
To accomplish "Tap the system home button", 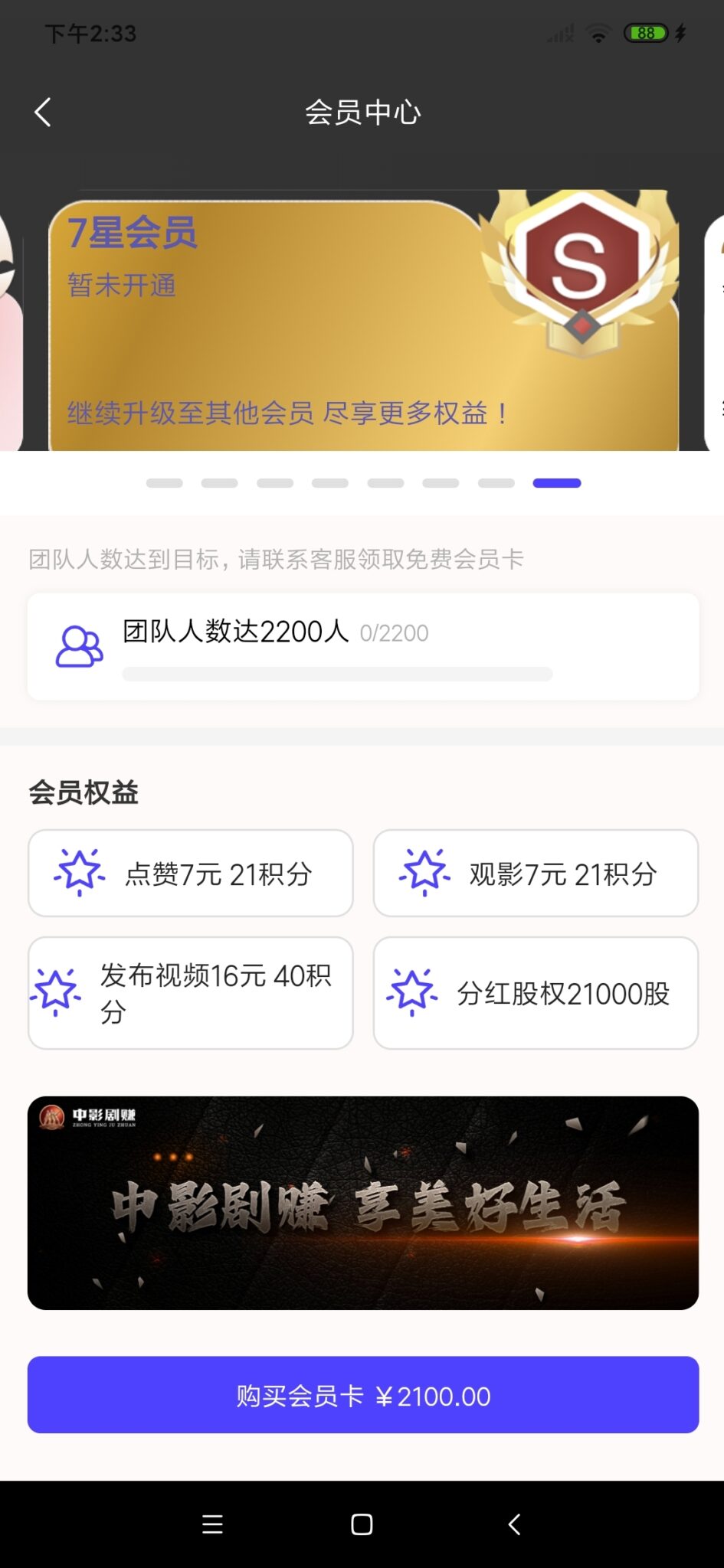I will [x=362, y=1524].
